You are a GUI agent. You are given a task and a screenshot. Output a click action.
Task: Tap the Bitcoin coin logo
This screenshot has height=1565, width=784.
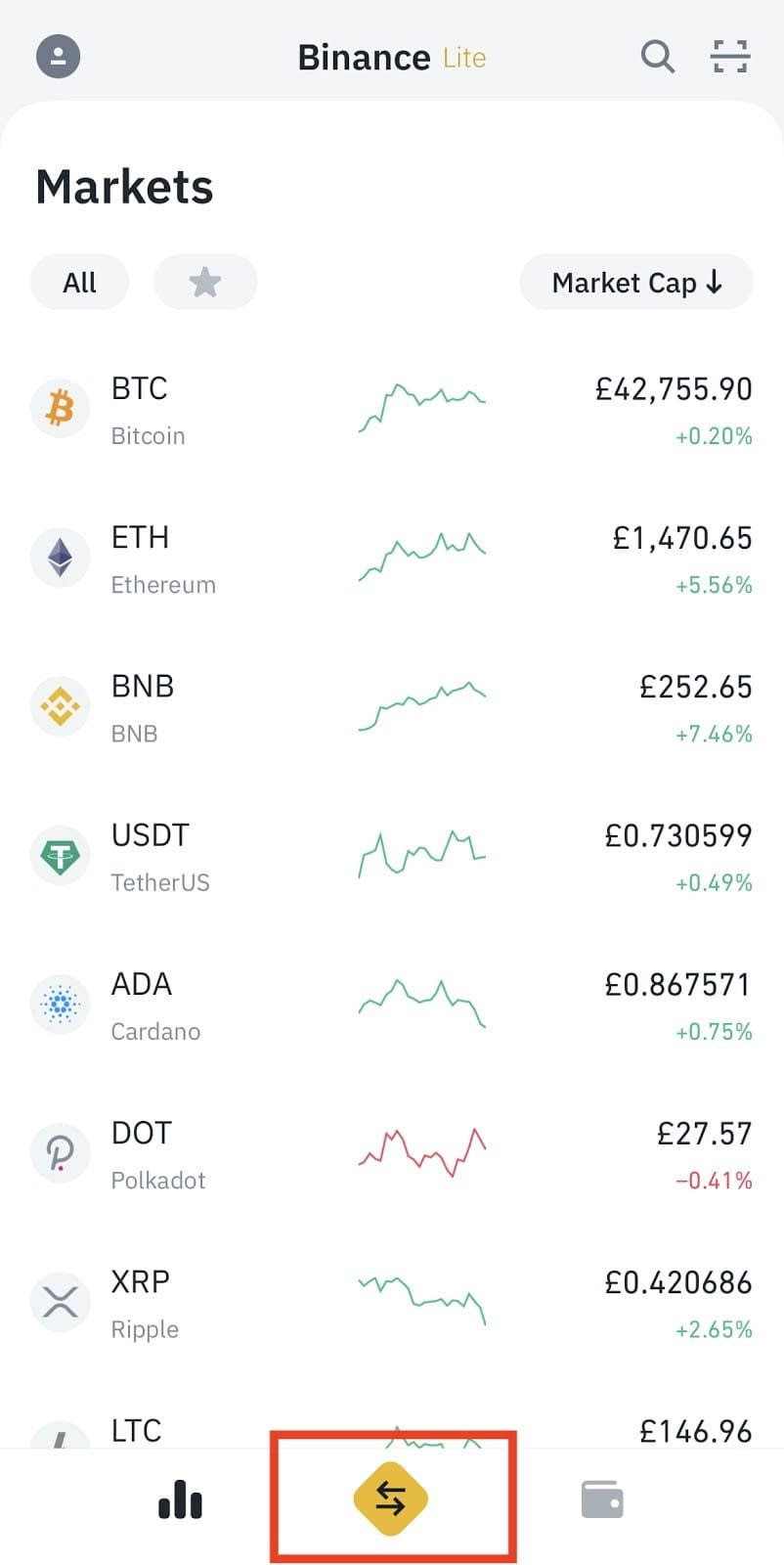[x=60, y=409]
